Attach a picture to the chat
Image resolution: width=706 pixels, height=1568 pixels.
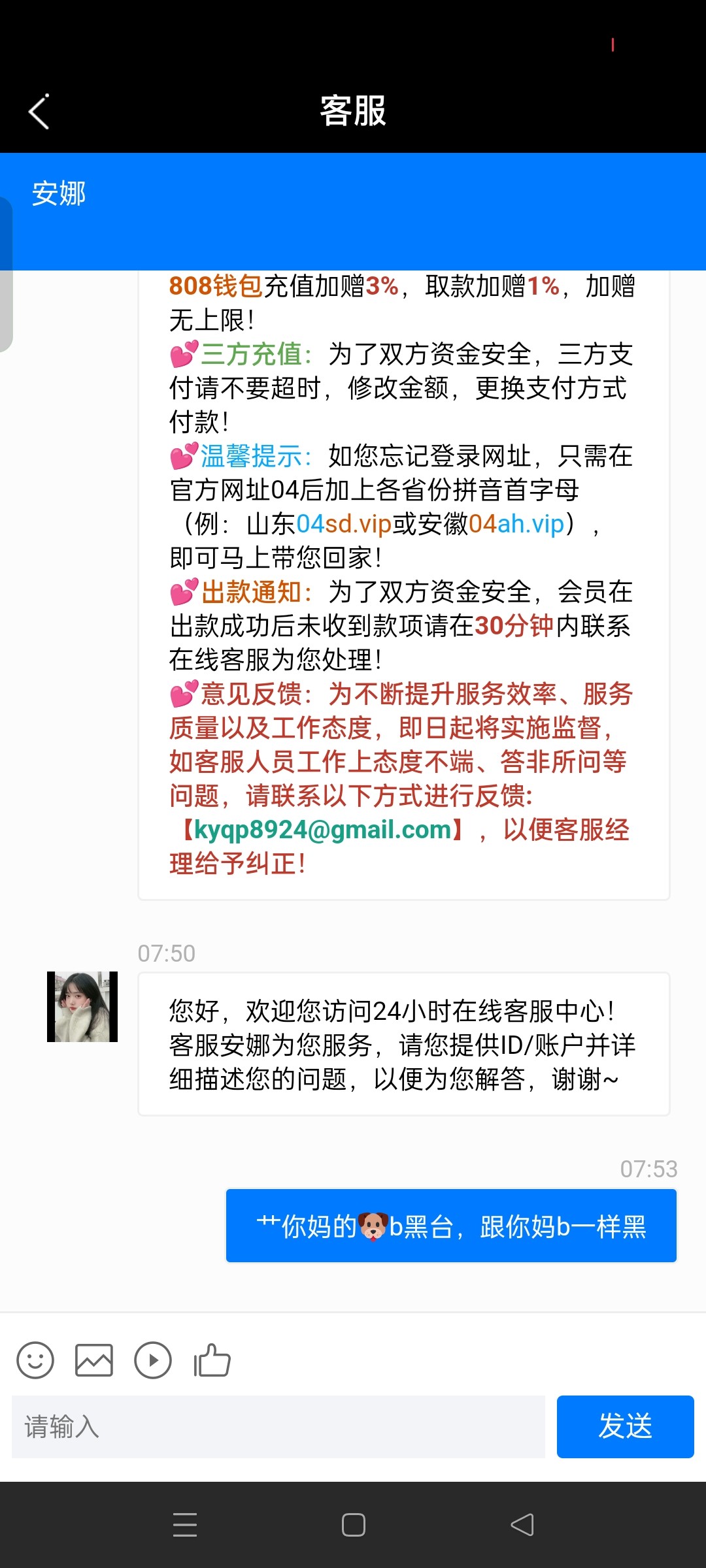[x=94, y=1360]
